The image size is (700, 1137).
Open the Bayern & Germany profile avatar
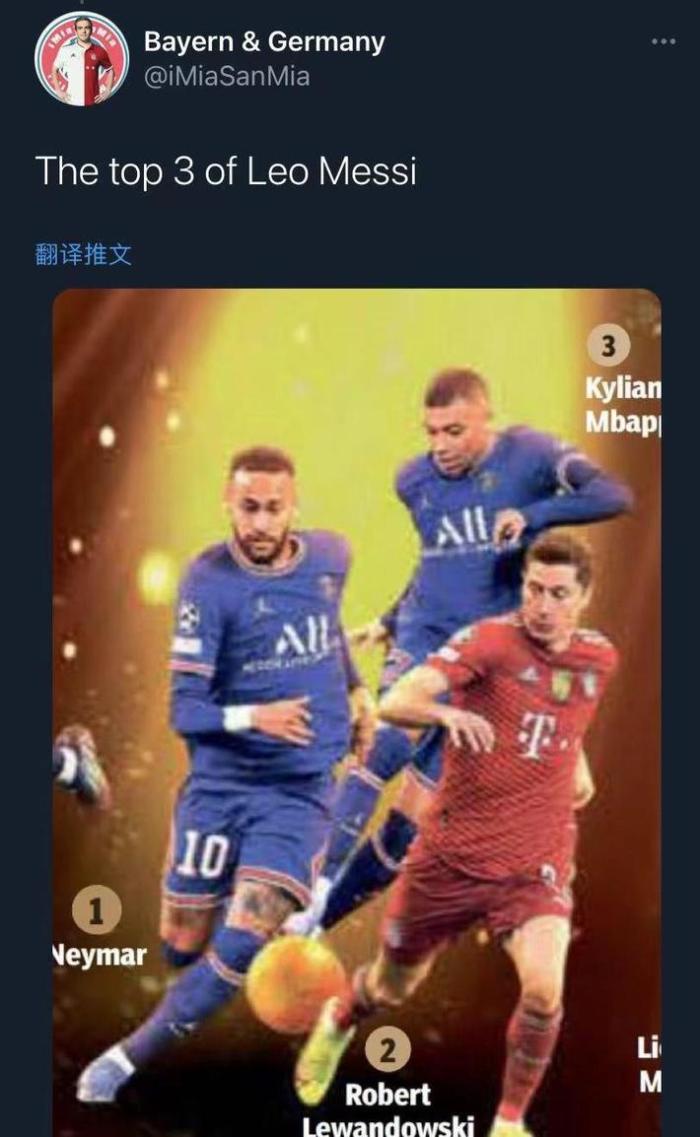(x=81, y=59)
